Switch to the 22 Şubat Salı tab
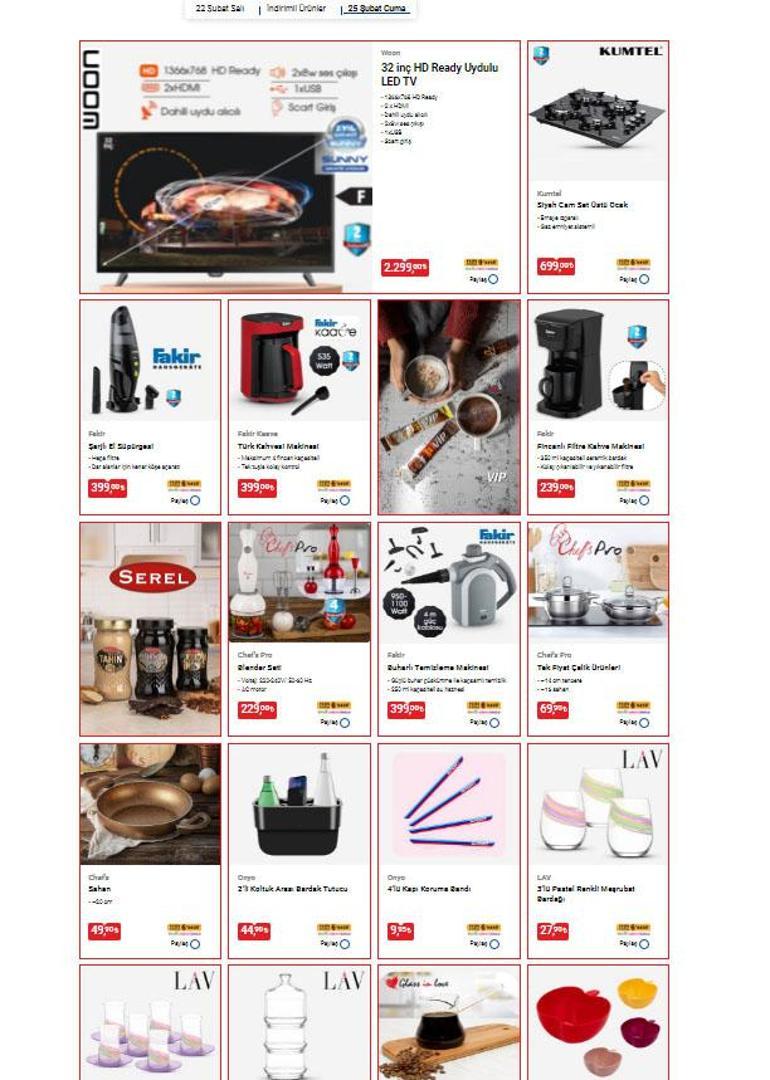 point(220,8)
